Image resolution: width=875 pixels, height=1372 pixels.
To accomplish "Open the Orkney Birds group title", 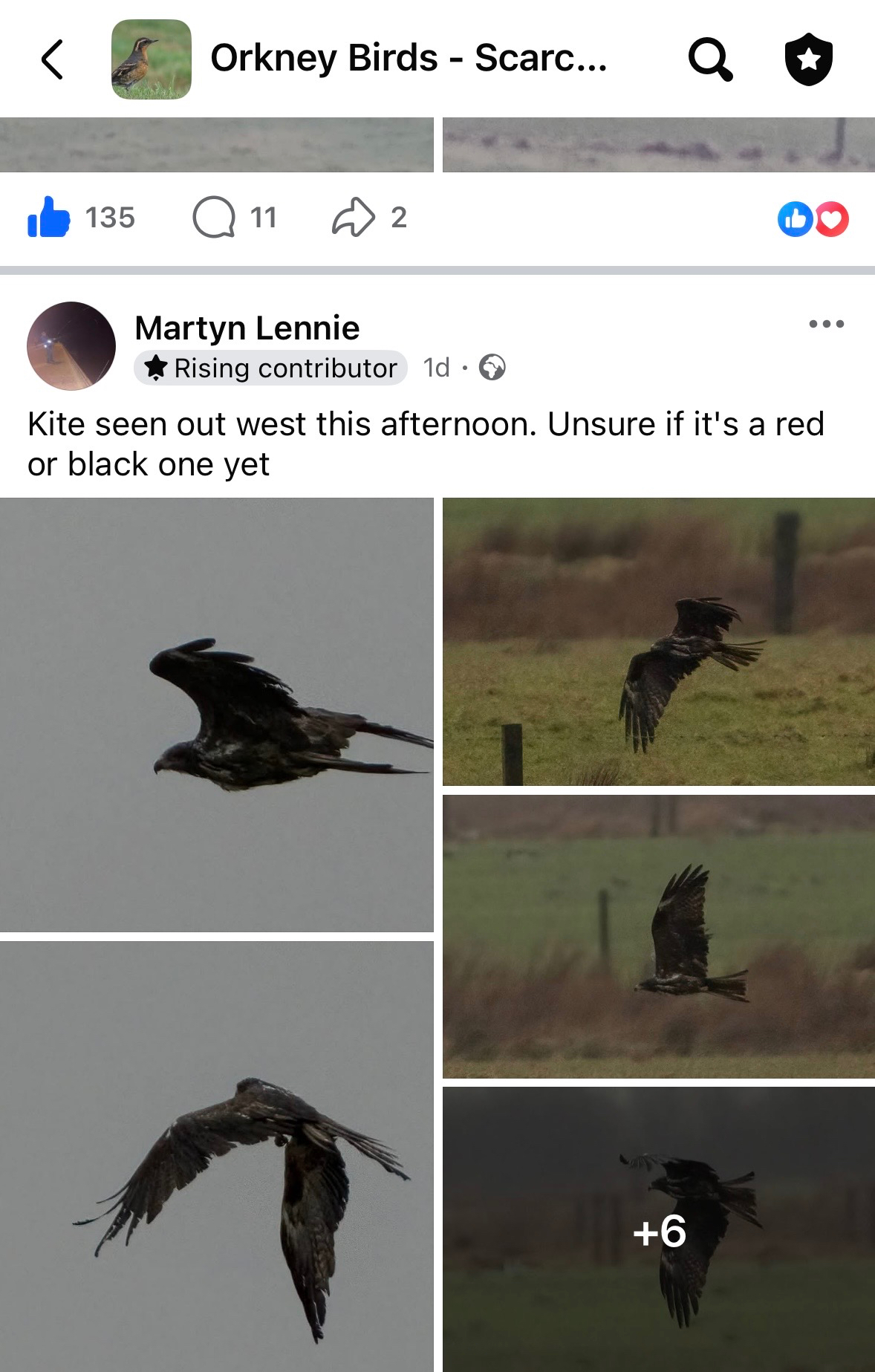I will pyautogui.click(x=409, y=58).
